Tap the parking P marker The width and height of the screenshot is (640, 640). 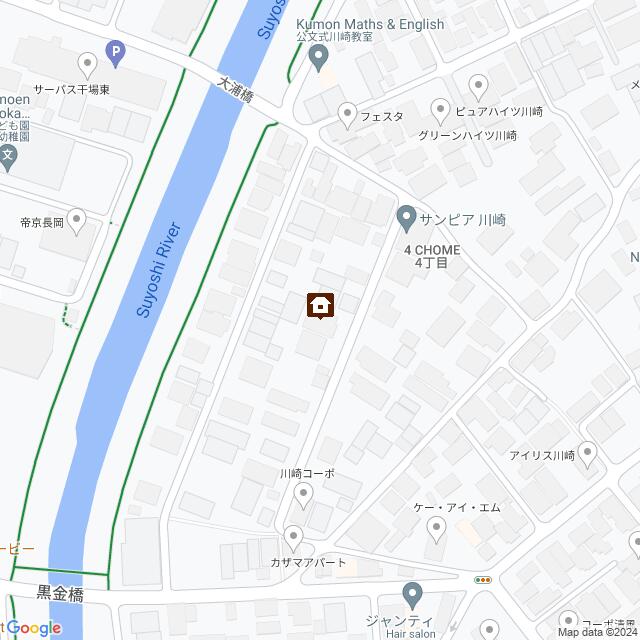[116, 51]
